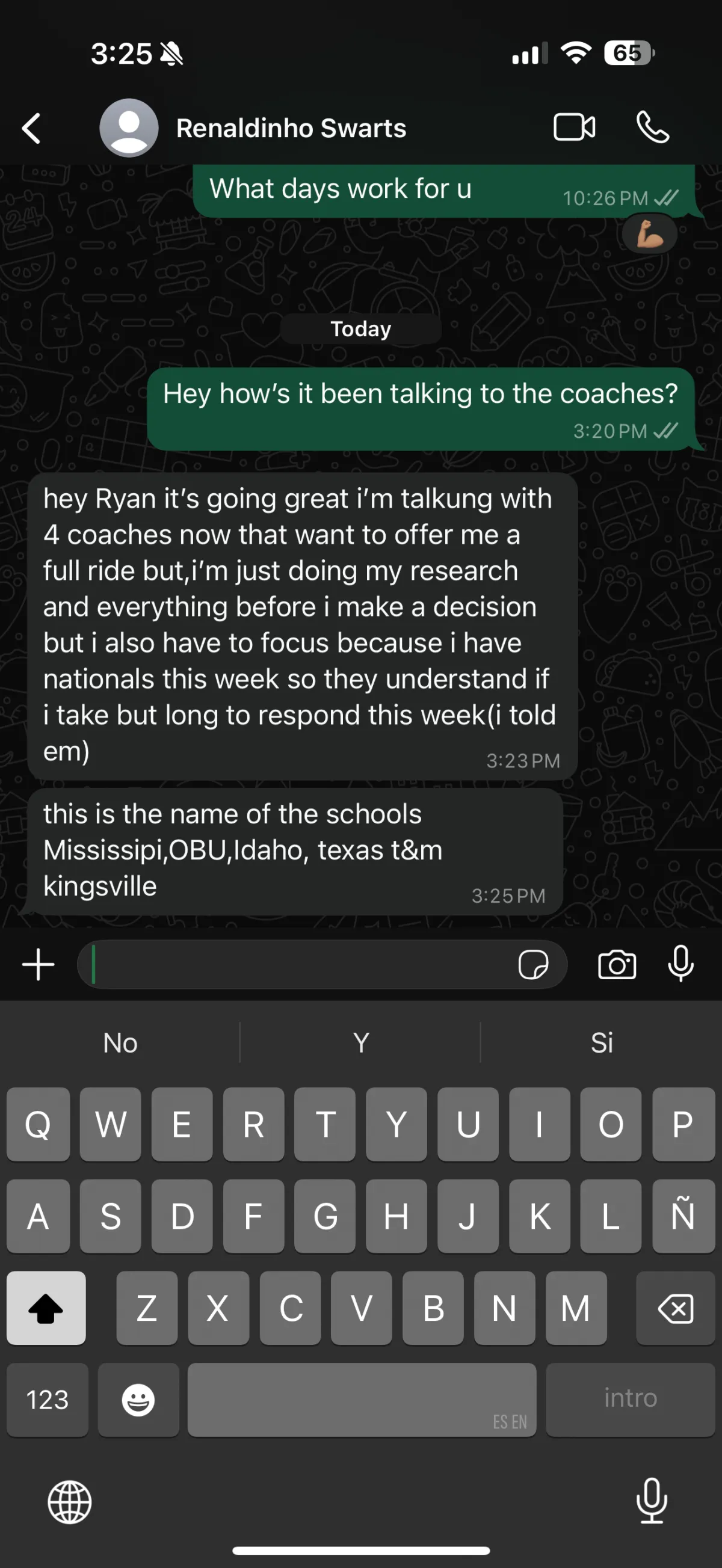Start a voice call with Renaldinho Swarts
The image size is (722, 1568).
click(x=653, y=128)
